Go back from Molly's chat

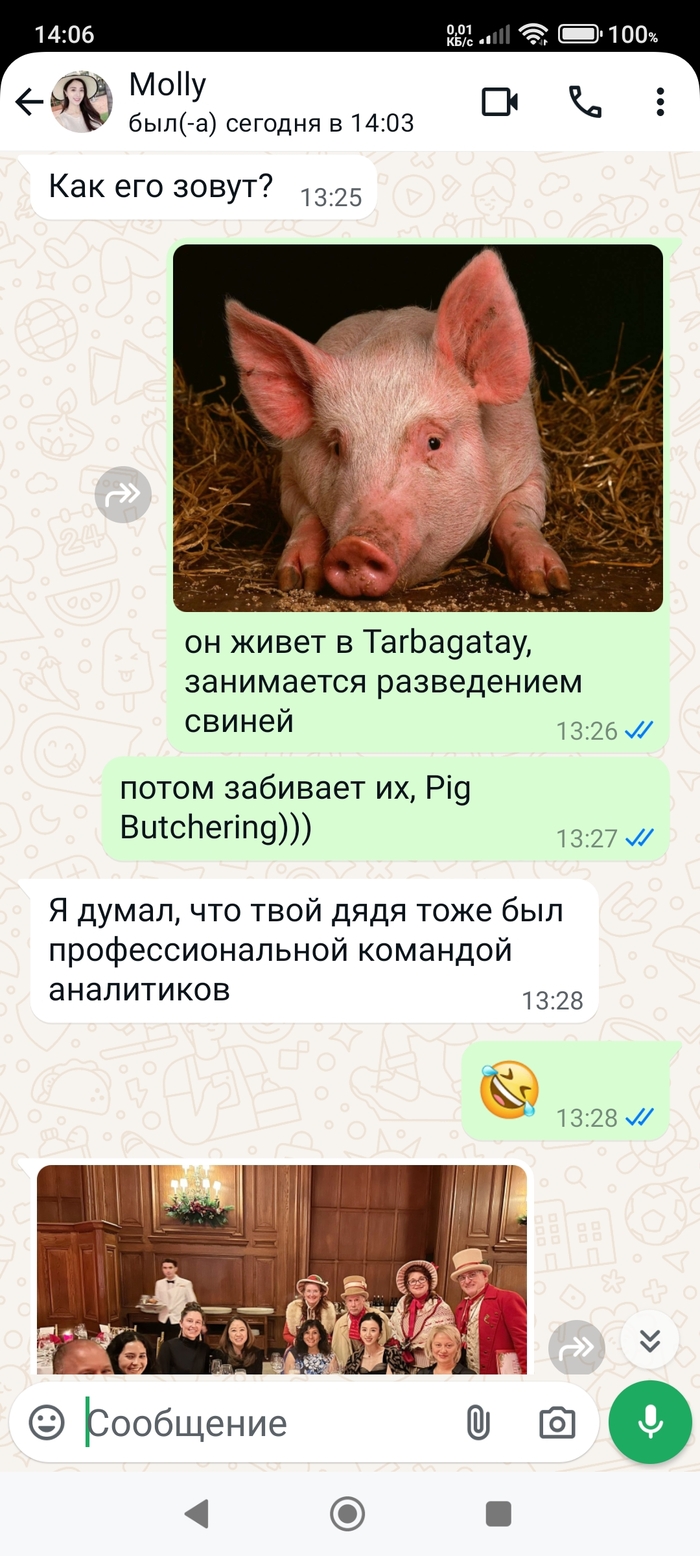pyautogui.click(x=29, y=102)
